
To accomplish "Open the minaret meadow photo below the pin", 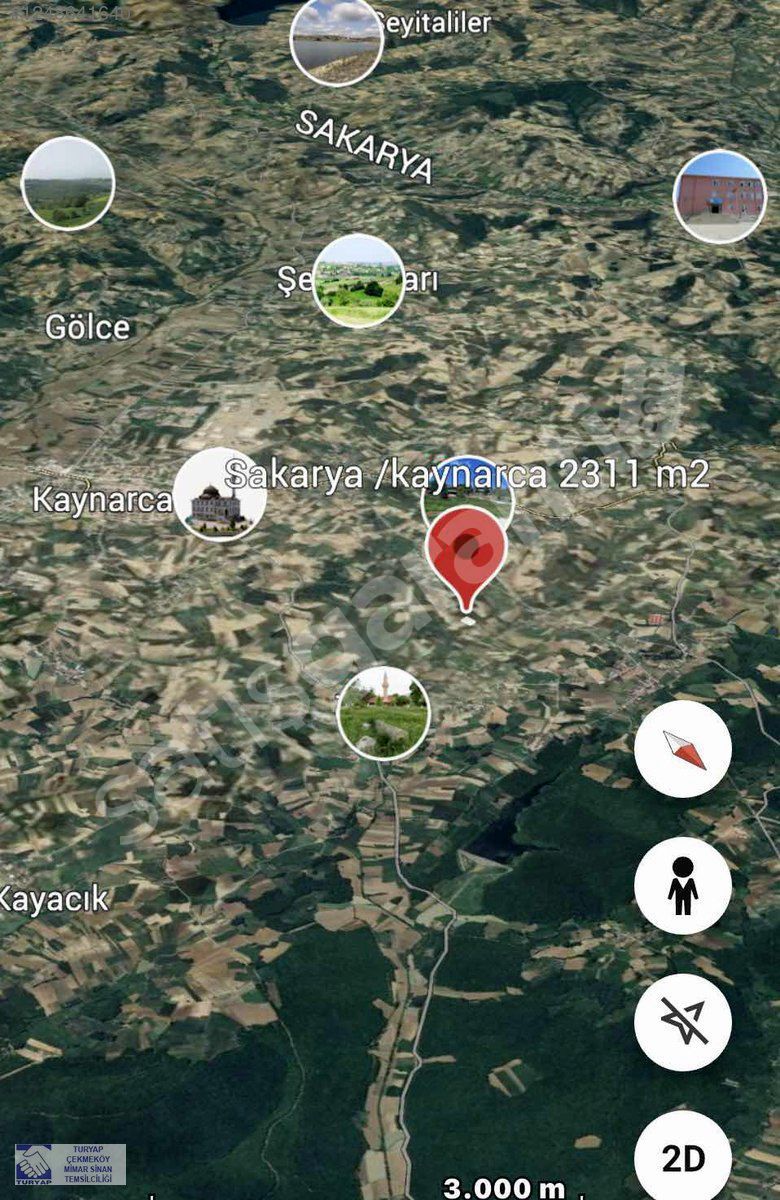I will pyautogui.click(x=383, y=713).
